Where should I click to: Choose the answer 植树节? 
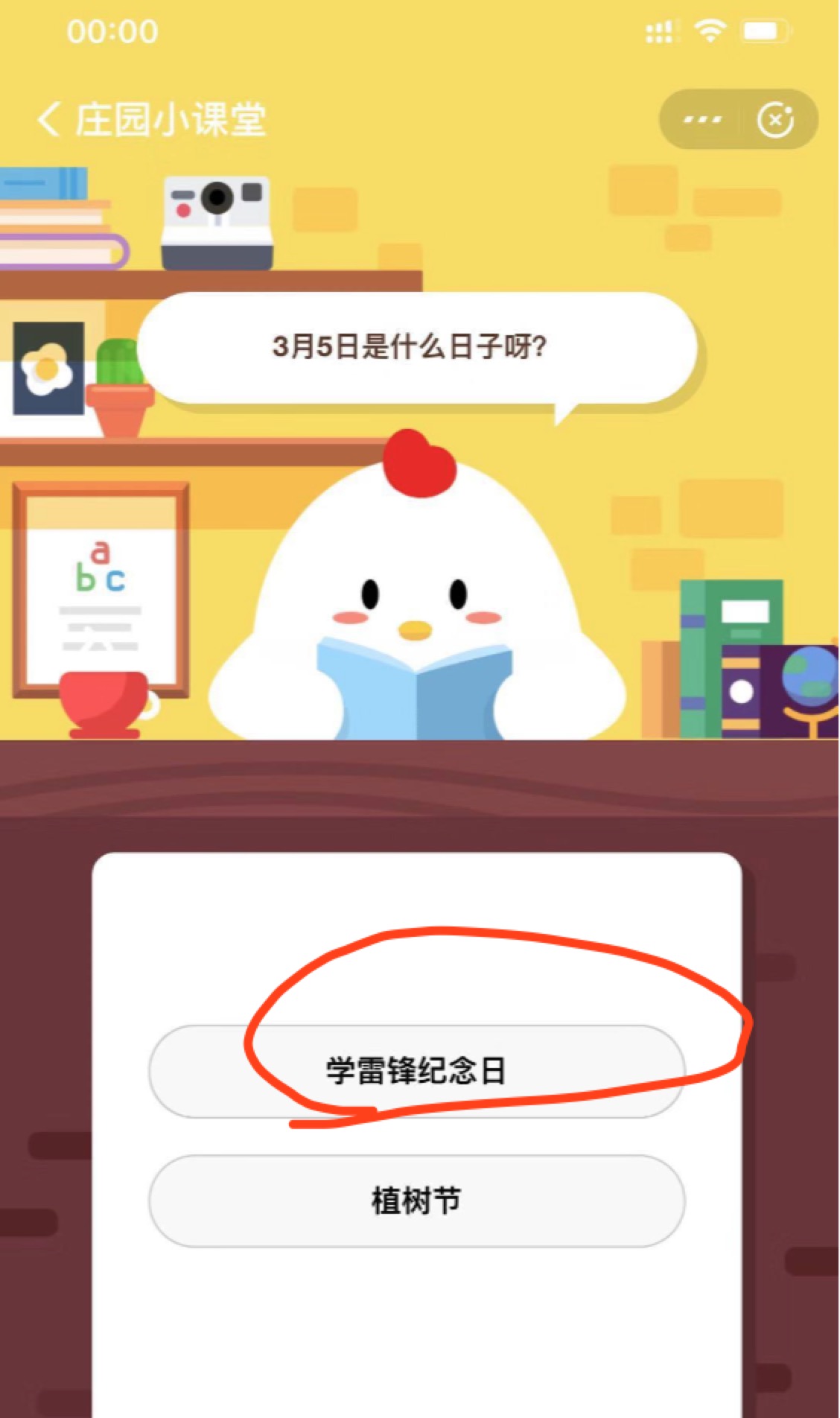[416, 1201]
